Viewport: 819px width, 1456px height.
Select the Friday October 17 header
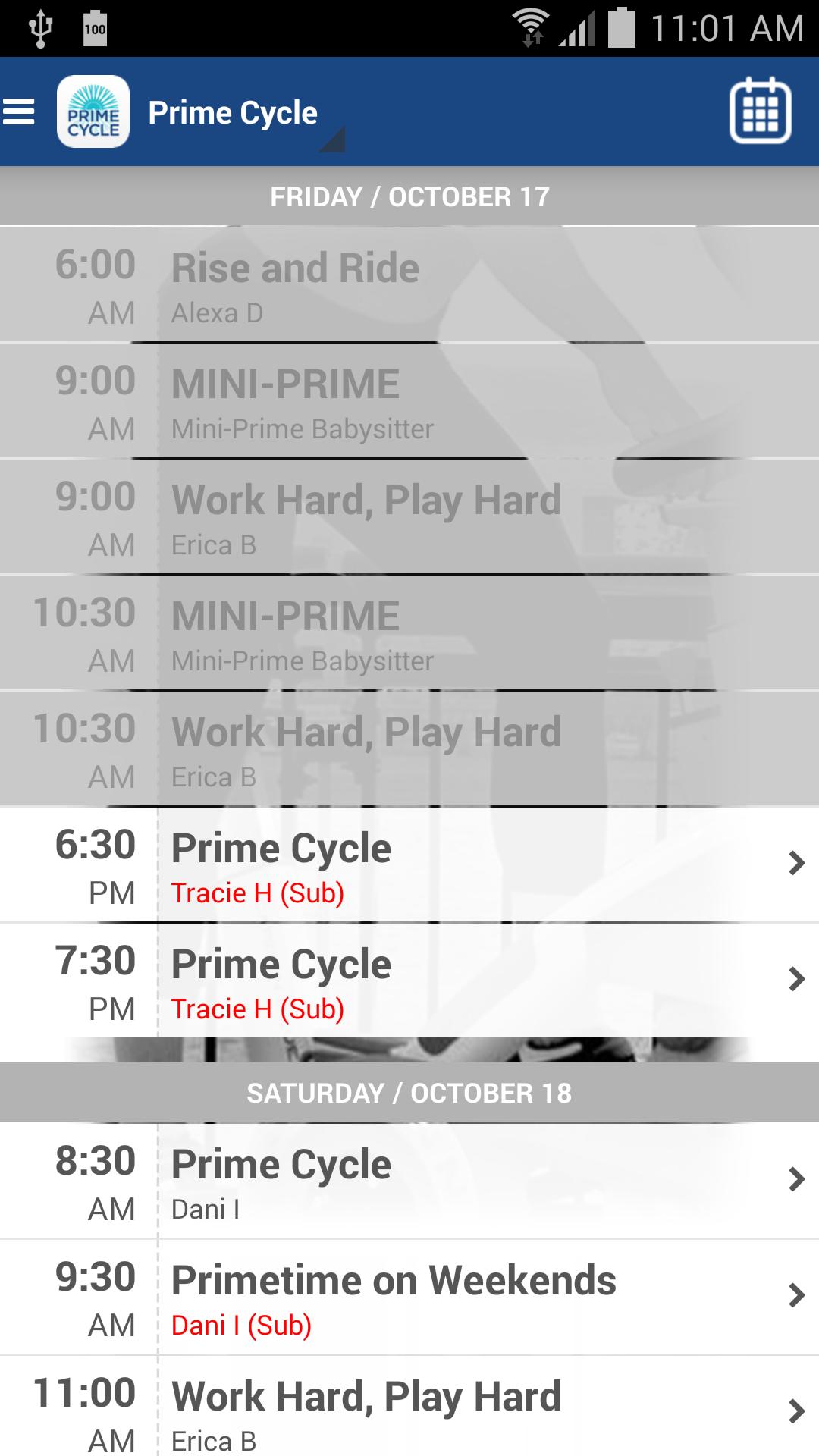point(409,196)
